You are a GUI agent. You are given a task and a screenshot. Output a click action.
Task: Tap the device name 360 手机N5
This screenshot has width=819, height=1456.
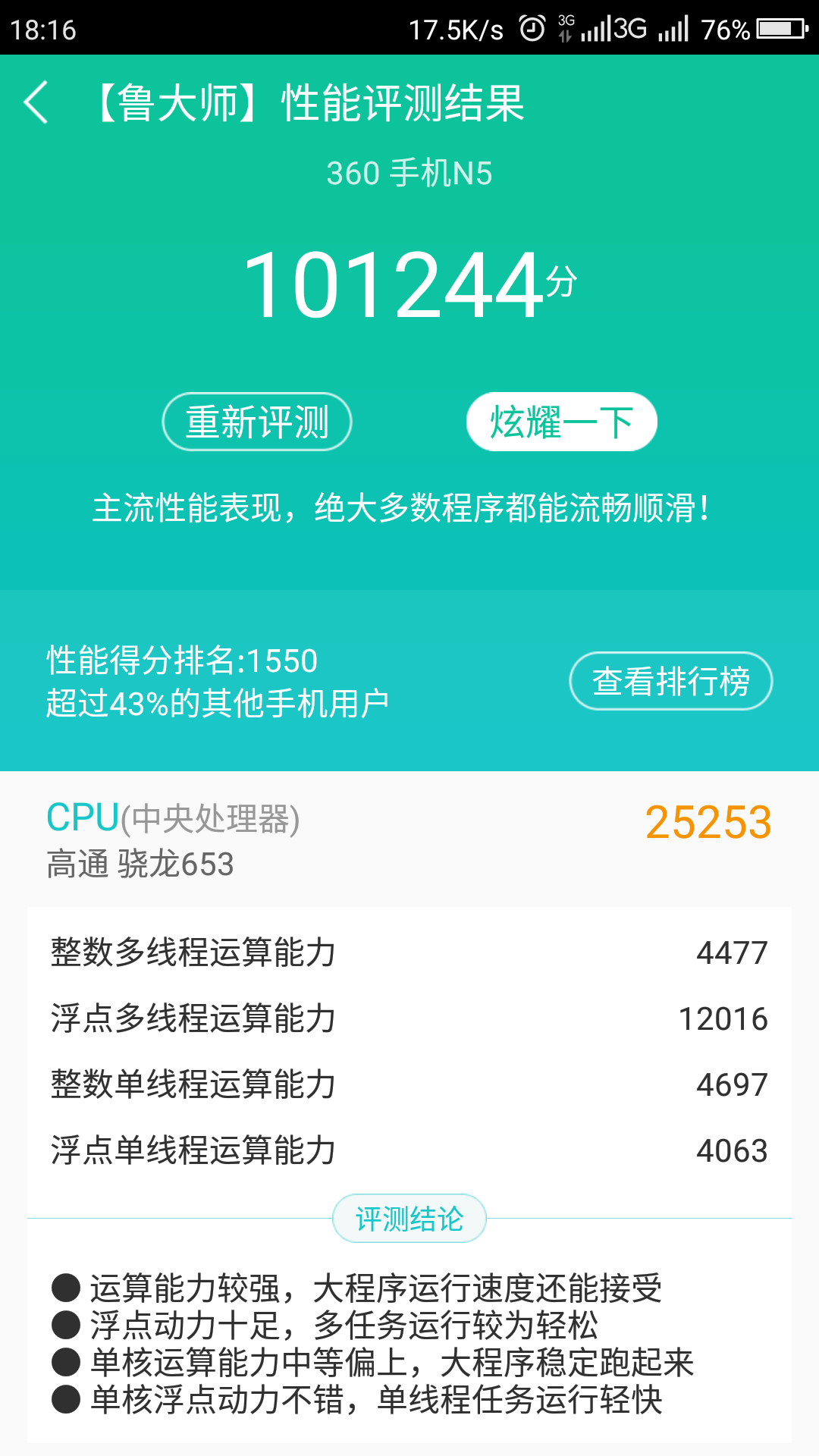point(409,173)
